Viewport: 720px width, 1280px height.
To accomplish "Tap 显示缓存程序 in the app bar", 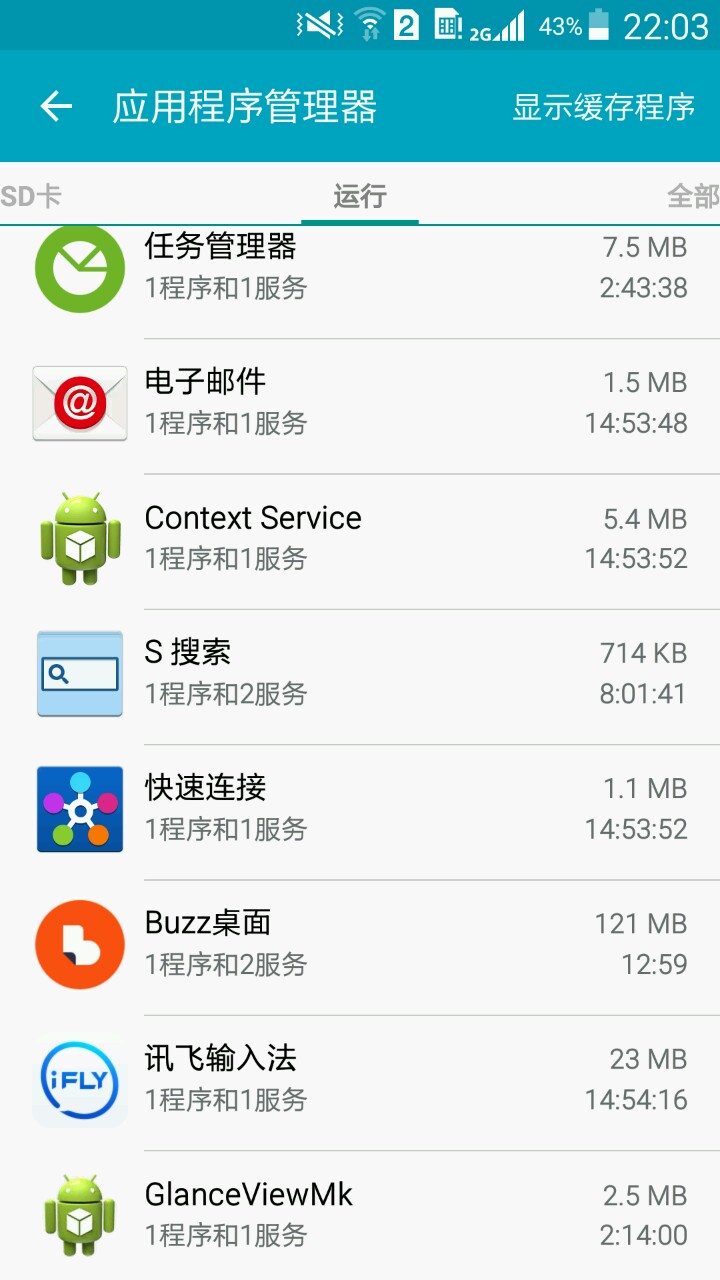I will (603, 106).
